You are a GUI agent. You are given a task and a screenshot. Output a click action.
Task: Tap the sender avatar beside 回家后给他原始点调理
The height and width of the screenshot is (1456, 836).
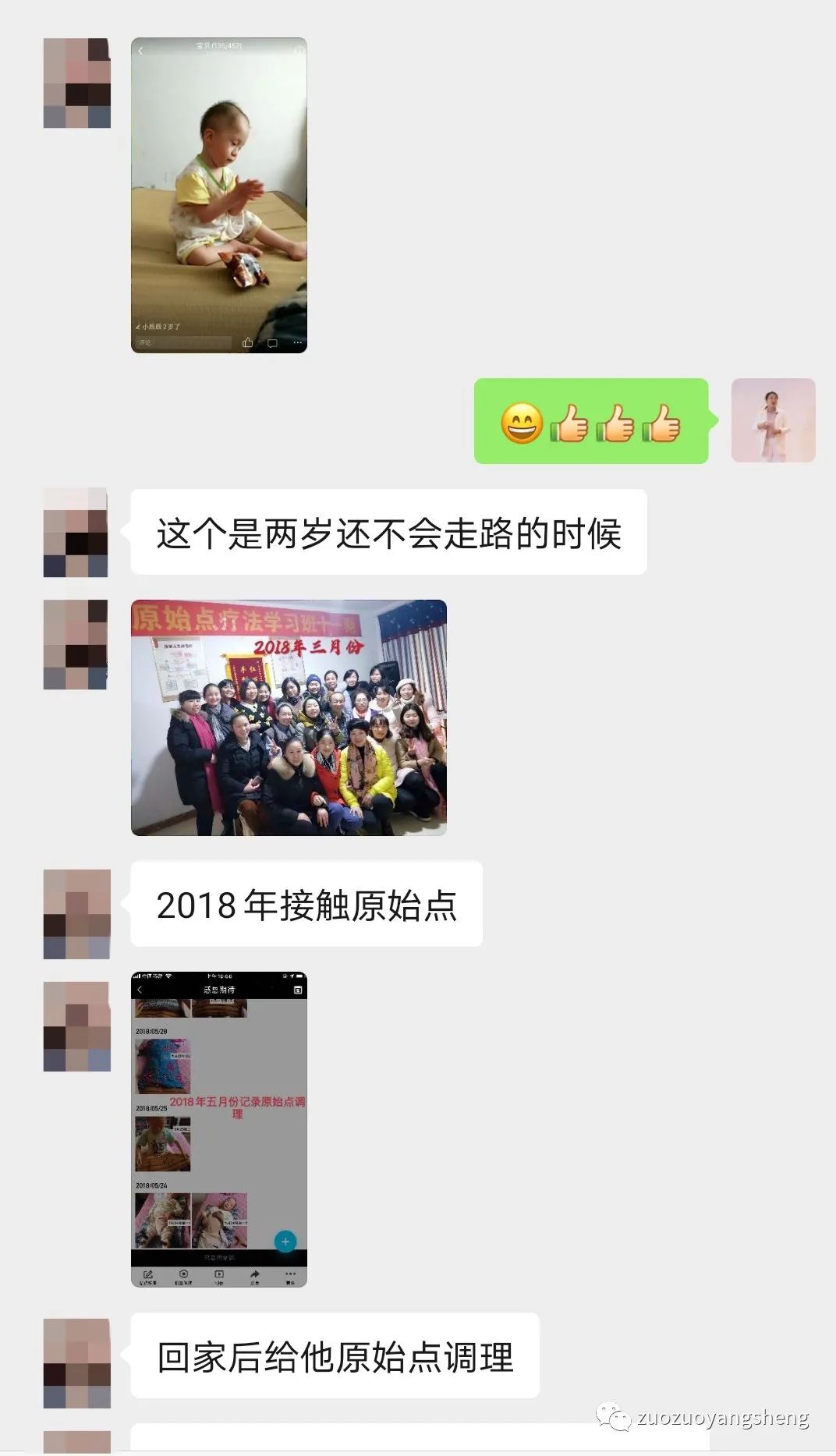click(76, 1362)
